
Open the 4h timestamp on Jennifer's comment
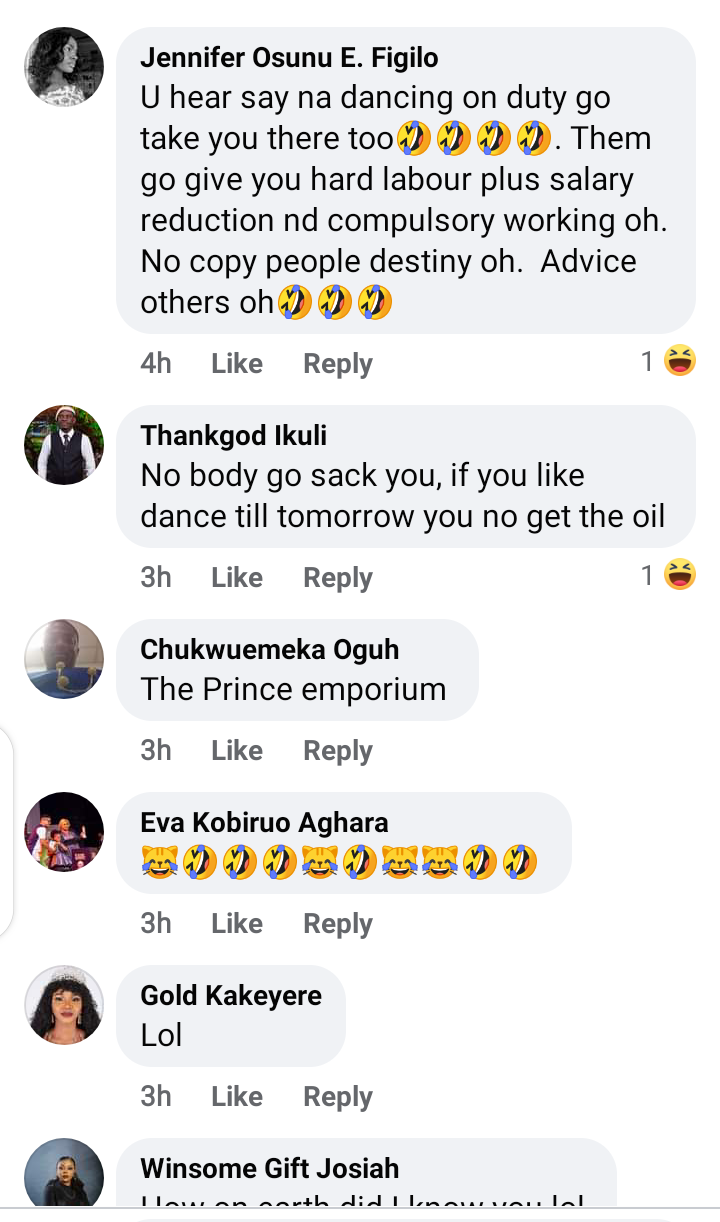pos(156,363)
